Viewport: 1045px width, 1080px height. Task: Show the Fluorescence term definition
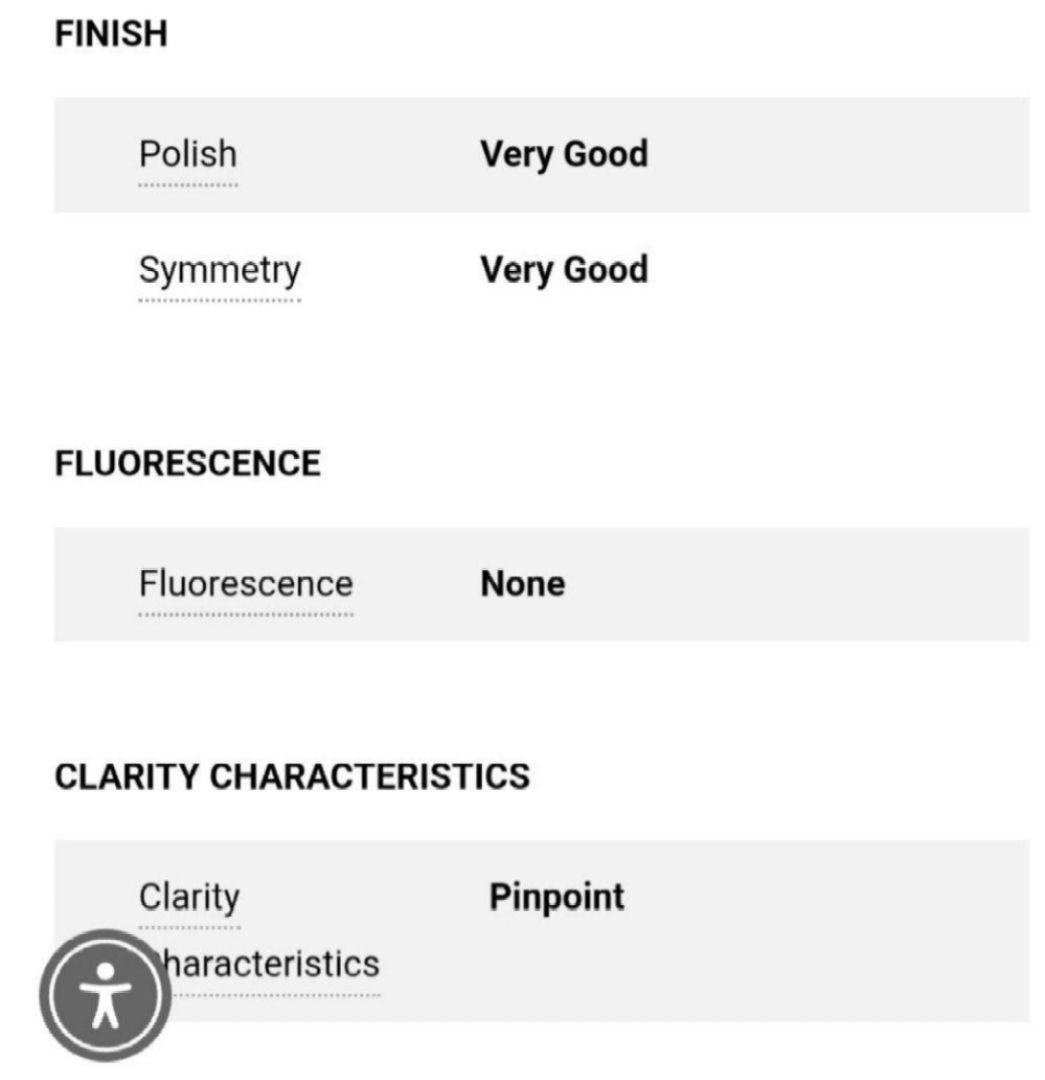245,584
